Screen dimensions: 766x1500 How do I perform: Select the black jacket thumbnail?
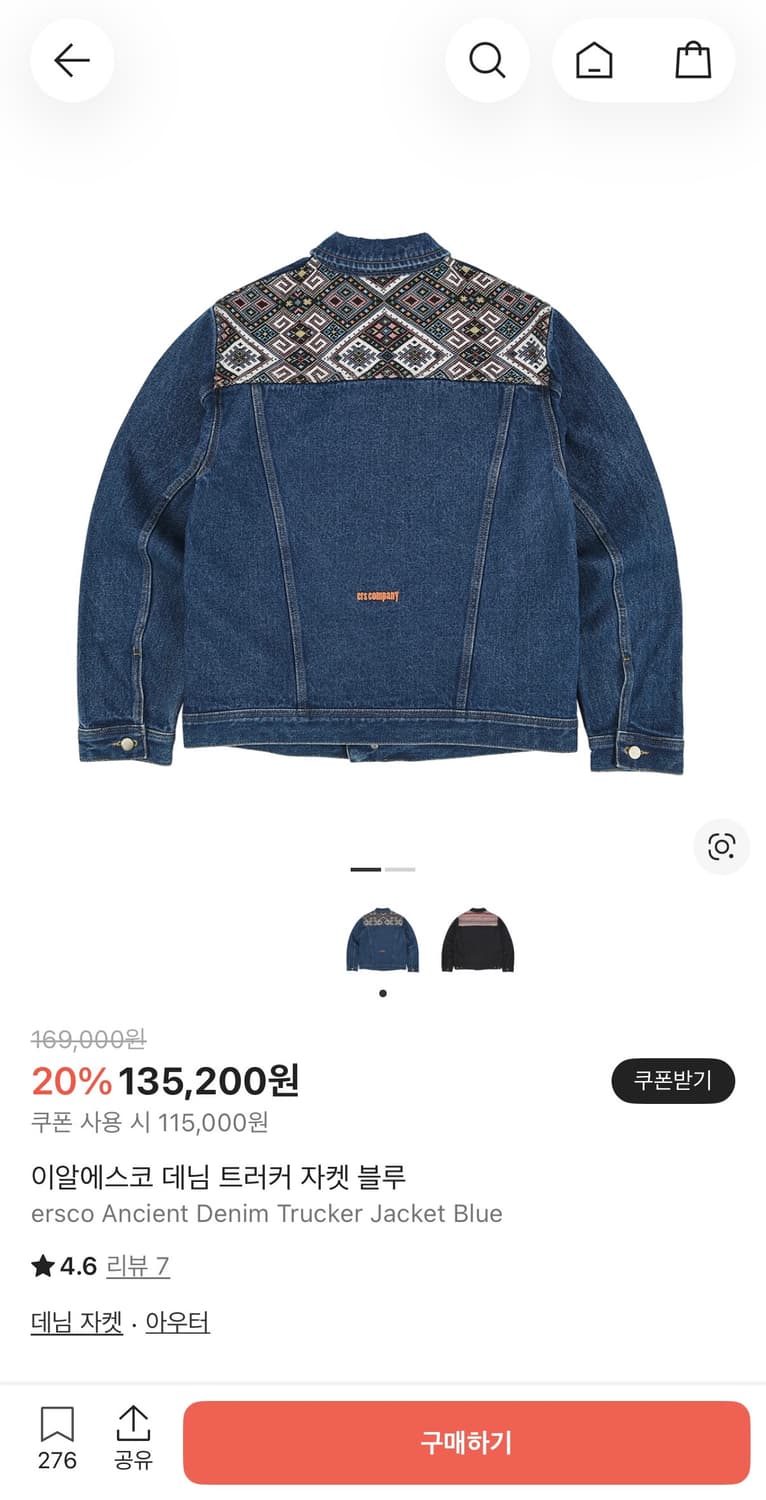coord(477,940)
